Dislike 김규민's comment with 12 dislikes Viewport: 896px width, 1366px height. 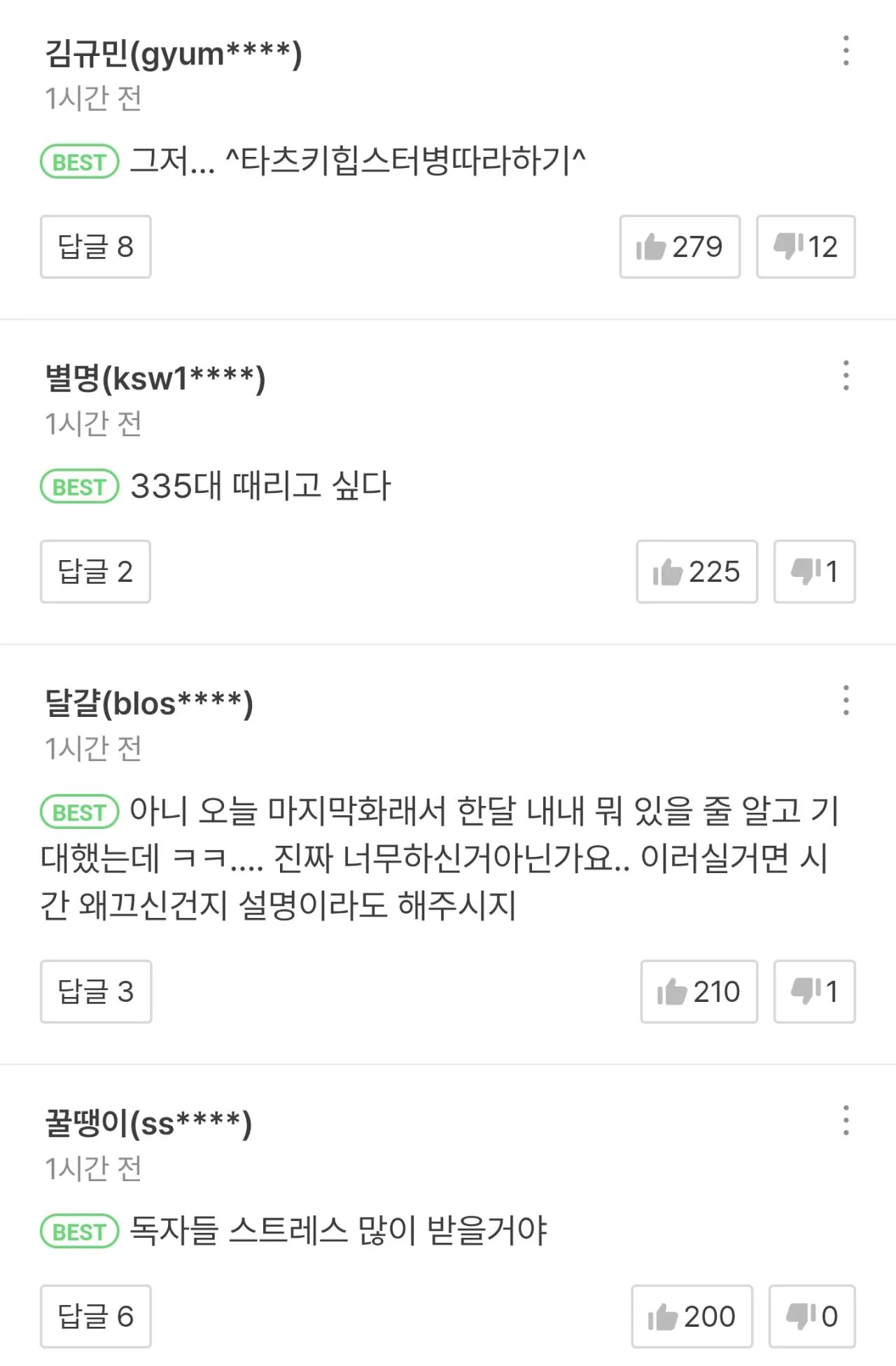pyautogui.click(x=805, y=246)
